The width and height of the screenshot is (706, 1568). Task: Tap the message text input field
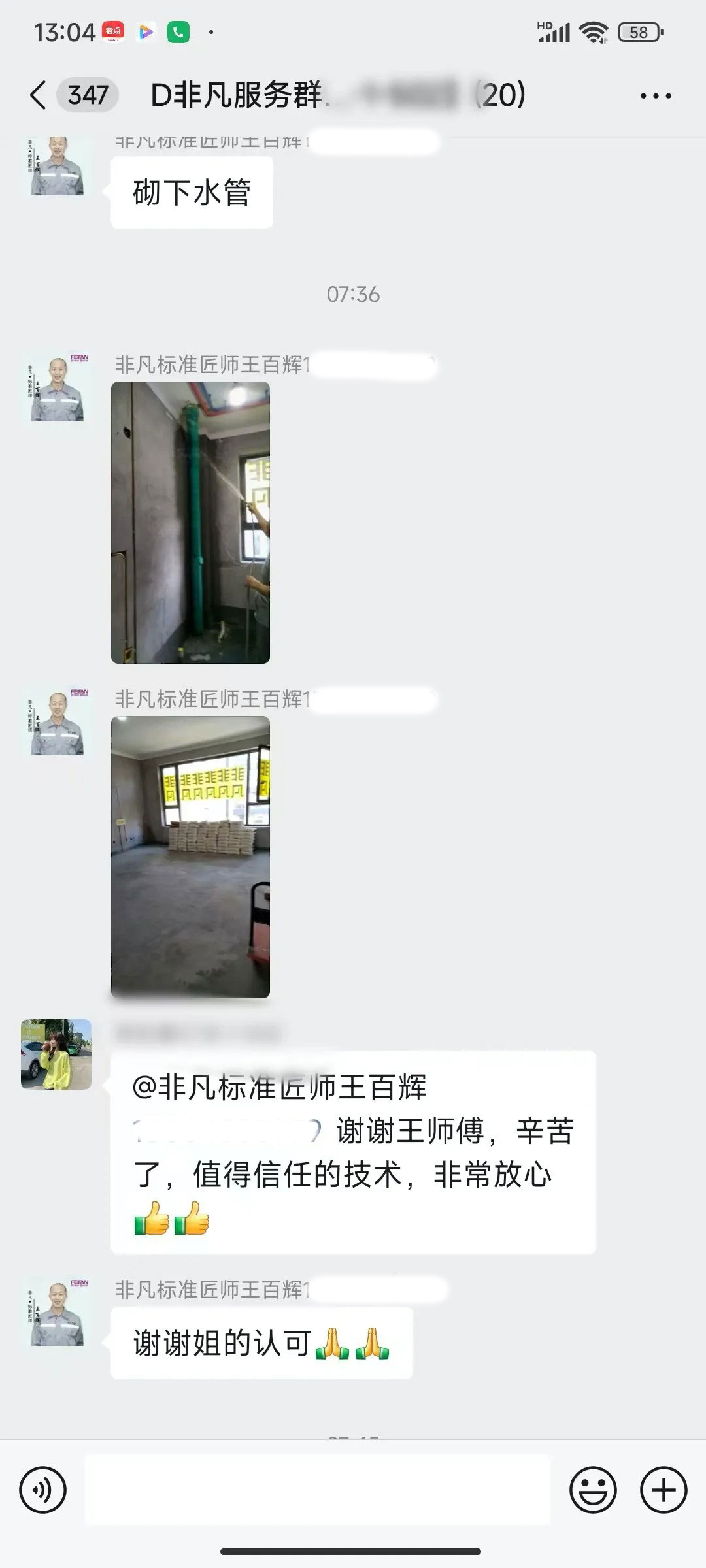click(318, 1490)
